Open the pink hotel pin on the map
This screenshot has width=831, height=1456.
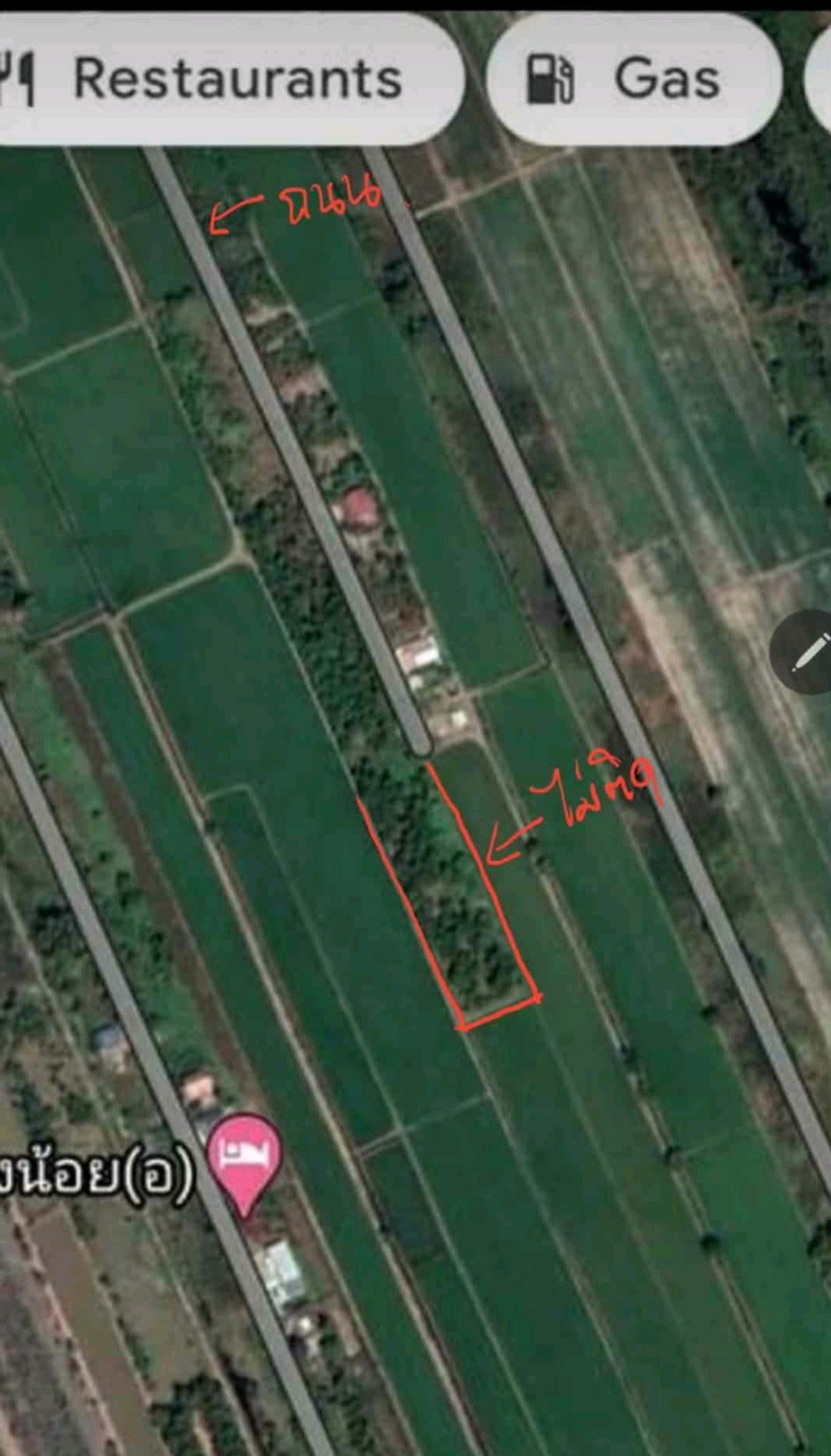246,1153
